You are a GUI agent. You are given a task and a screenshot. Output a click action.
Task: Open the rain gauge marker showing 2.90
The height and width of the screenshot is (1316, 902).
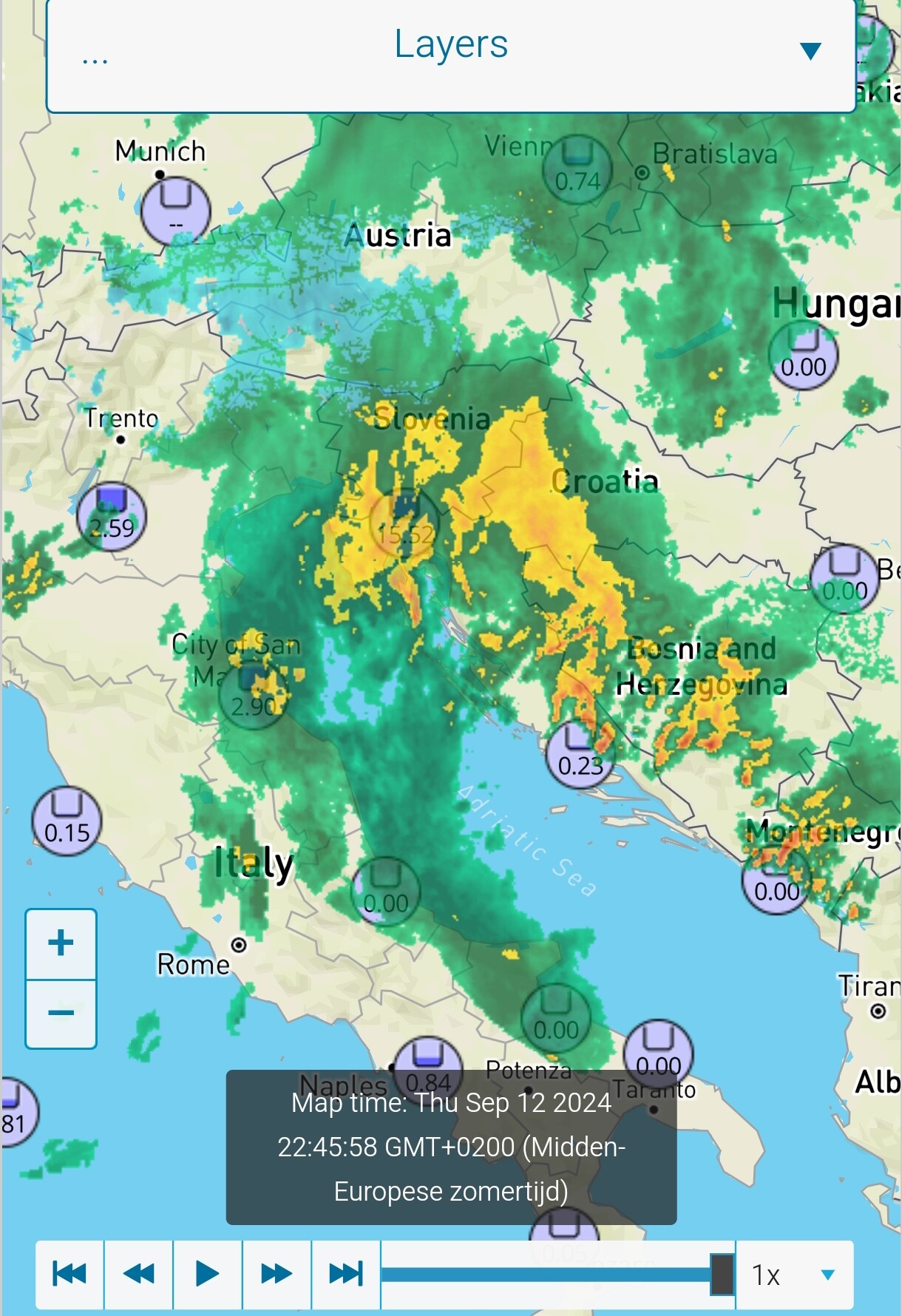254,695
